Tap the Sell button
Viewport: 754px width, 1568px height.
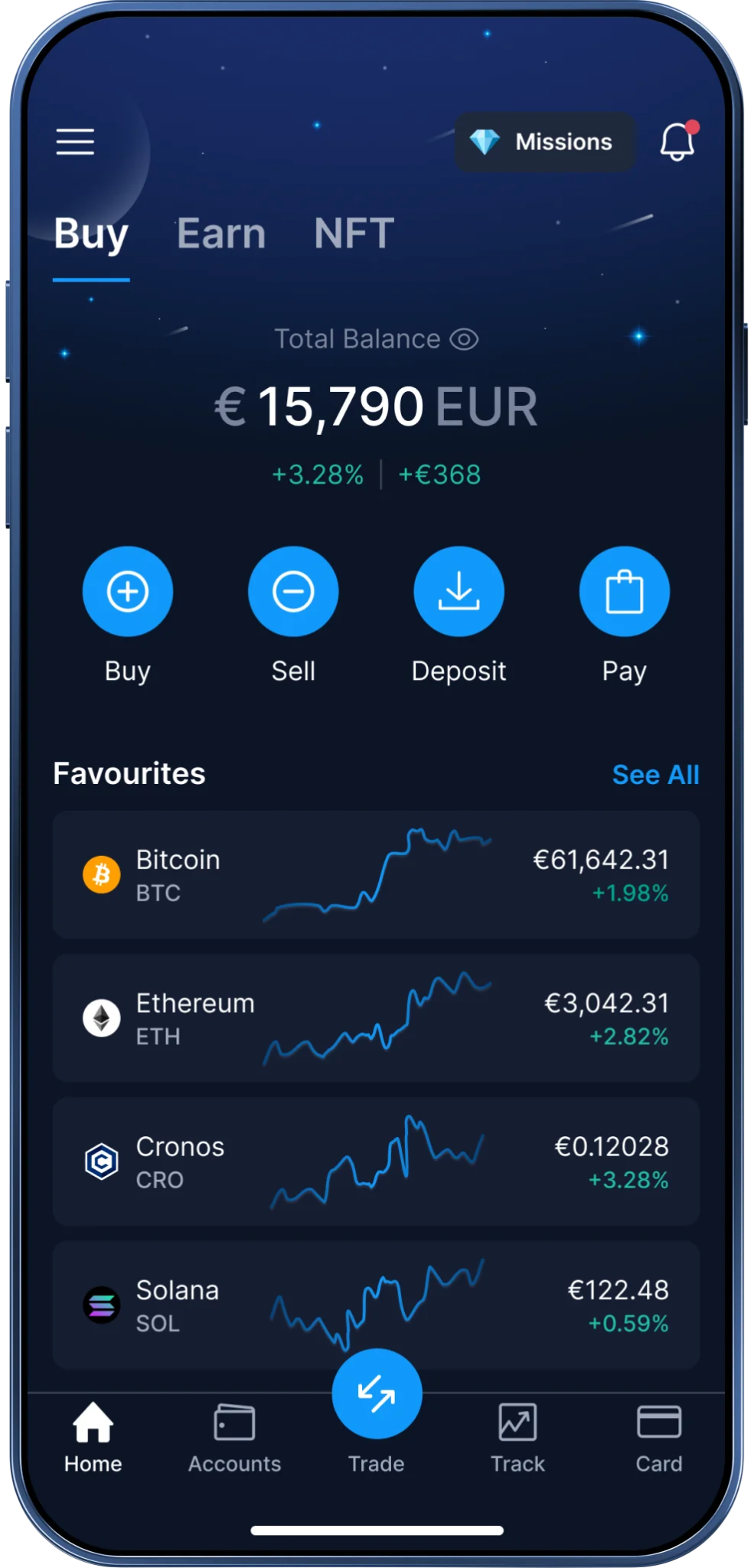(x=293, y=591)
